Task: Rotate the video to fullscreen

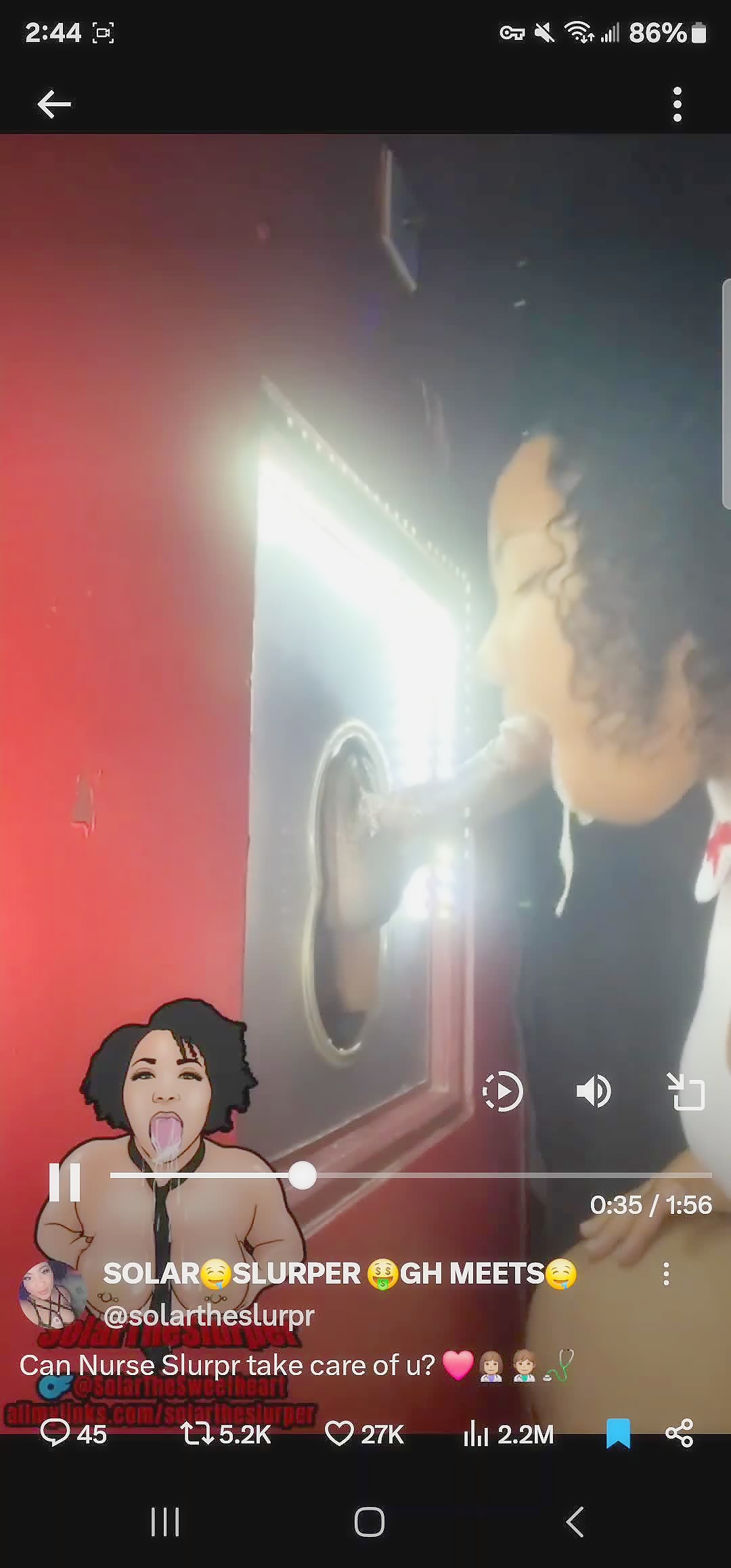Action: 686,1091
